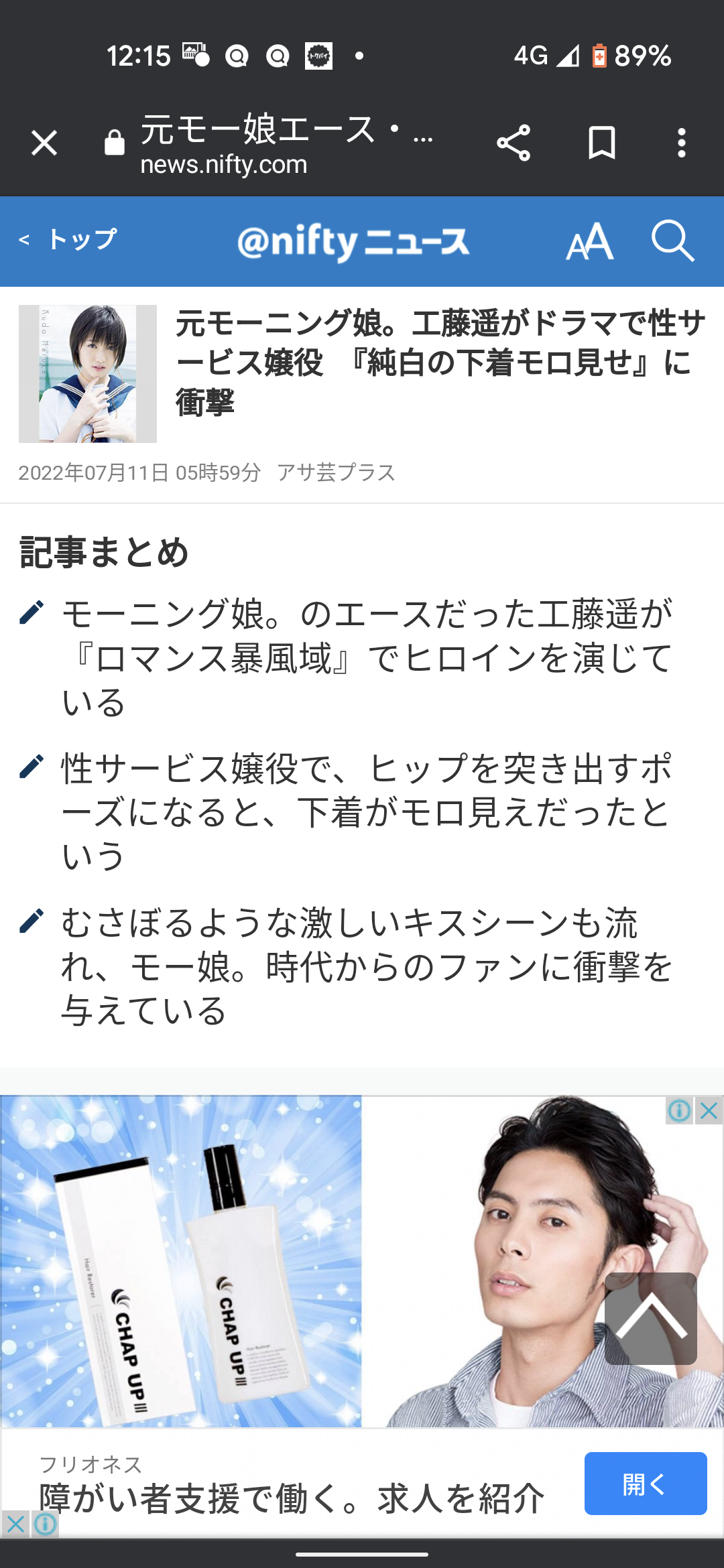Bookmark this page
724x1568 pixels.
click(601, 143)
